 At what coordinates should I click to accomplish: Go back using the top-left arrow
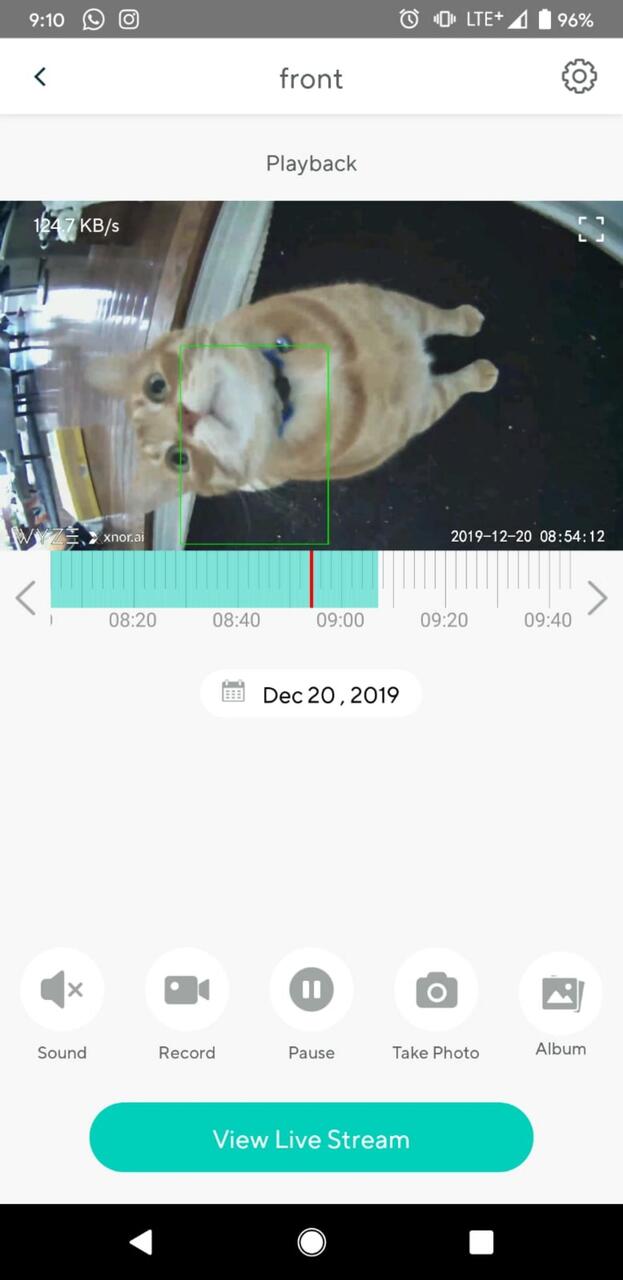pos(40,77)
